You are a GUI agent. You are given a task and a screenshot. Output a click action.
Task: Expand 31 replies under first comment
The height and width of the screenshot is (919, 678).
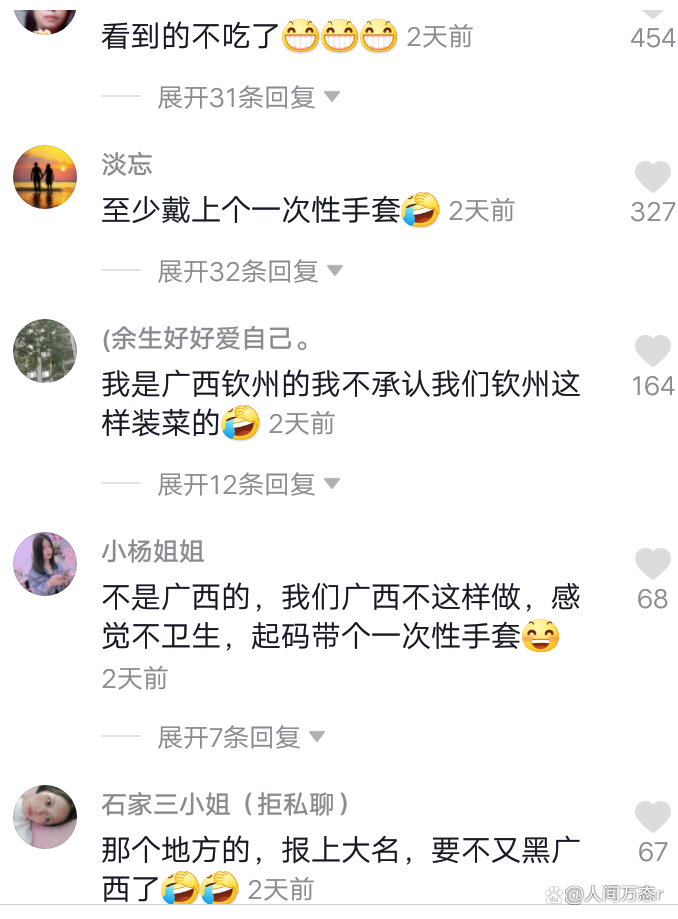[248, 97]
